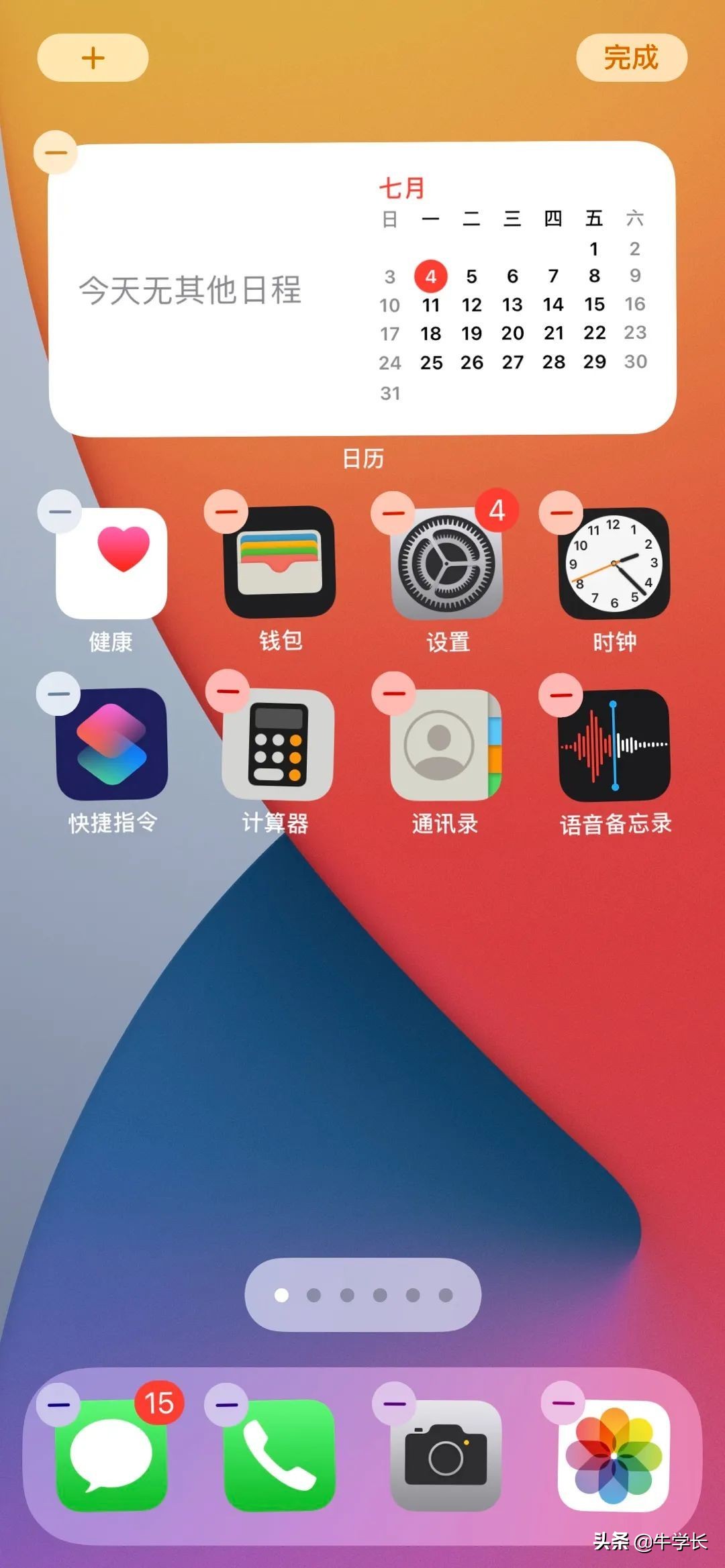Tap 完成 to finish editing

pos(631,59)
